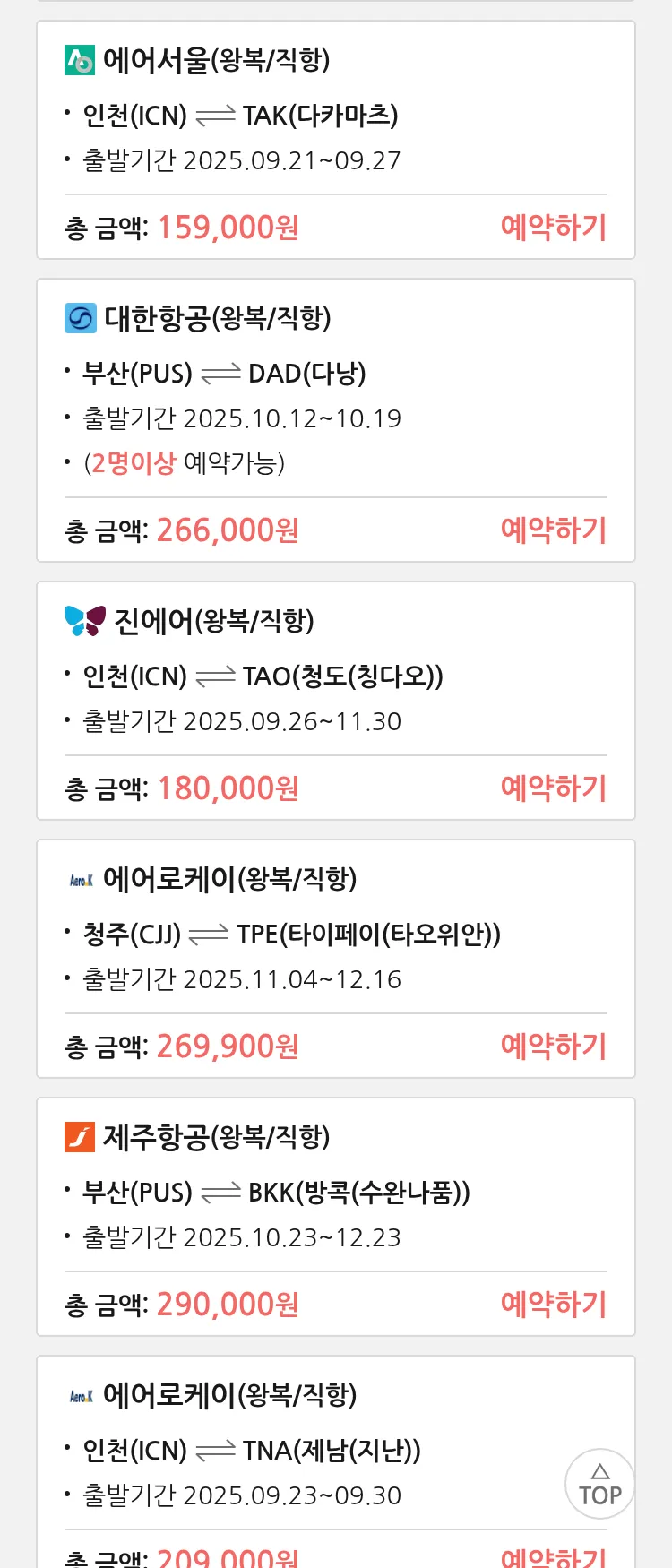The image size is (672, 1568).
Task: Select 예약하기 on 진에어 인천–칭다오 deal
Action: tap(553, 788)
